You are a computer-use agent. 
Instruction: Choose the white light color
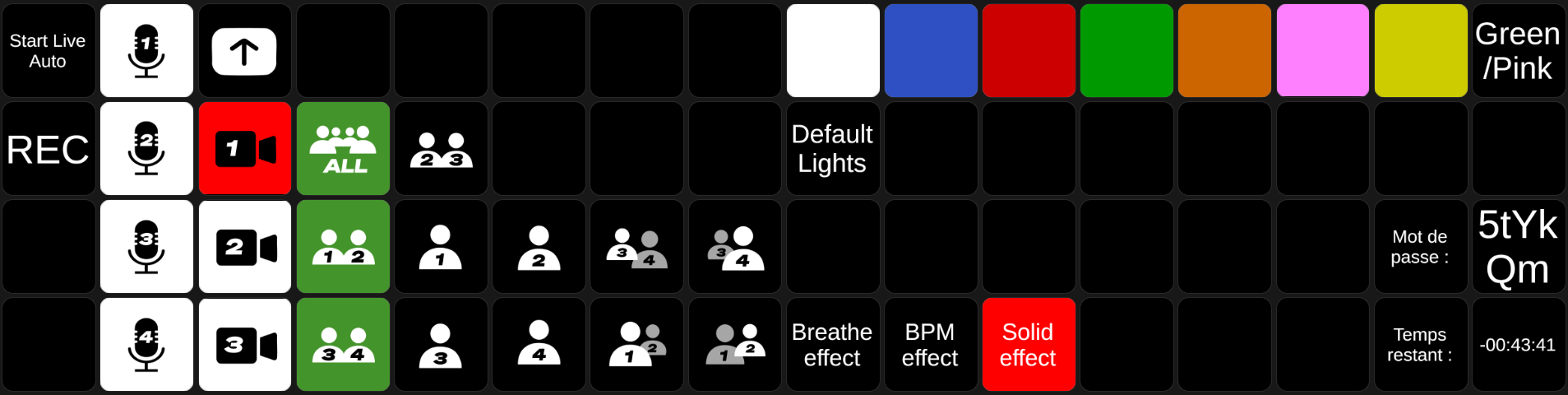[x=833, y=51]
